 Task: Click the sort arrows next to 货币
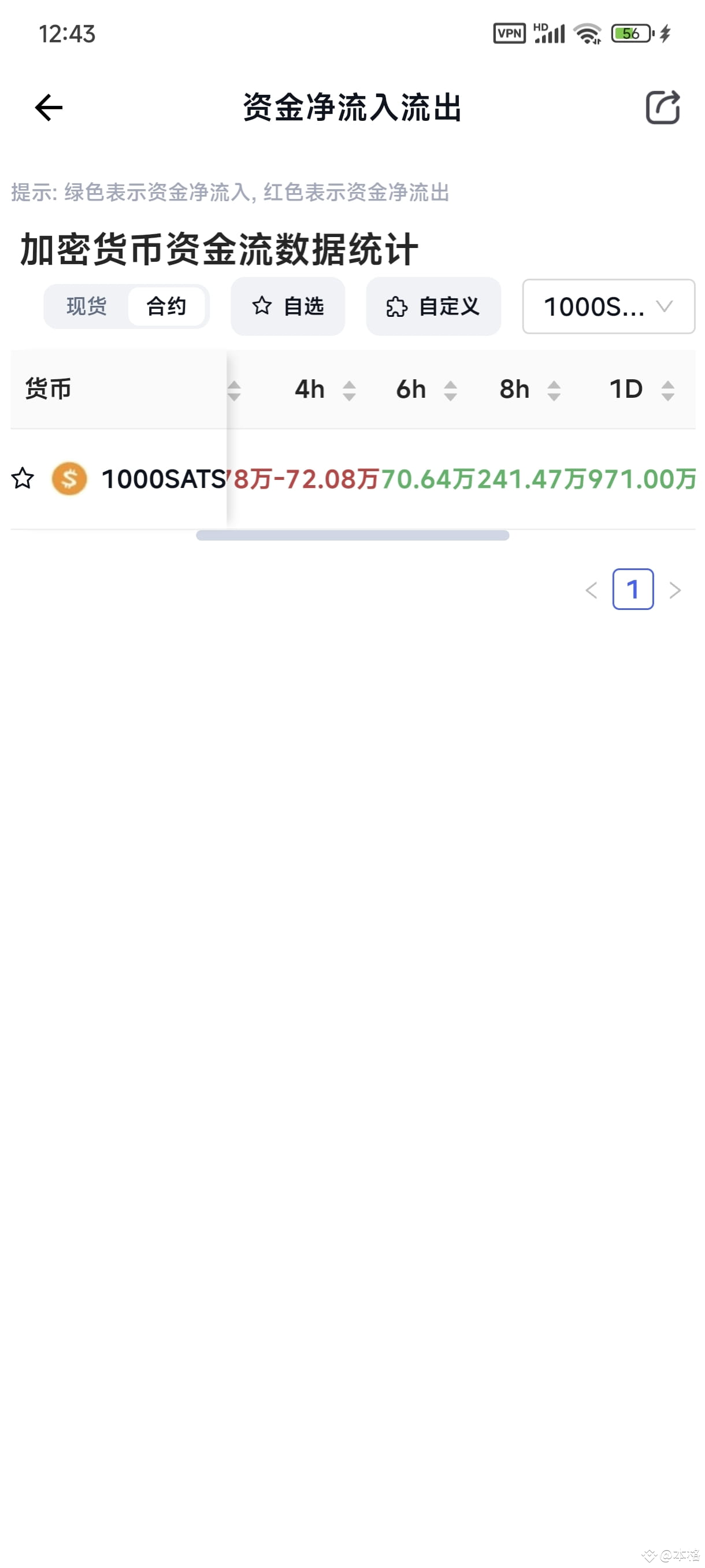pos(236,390)
